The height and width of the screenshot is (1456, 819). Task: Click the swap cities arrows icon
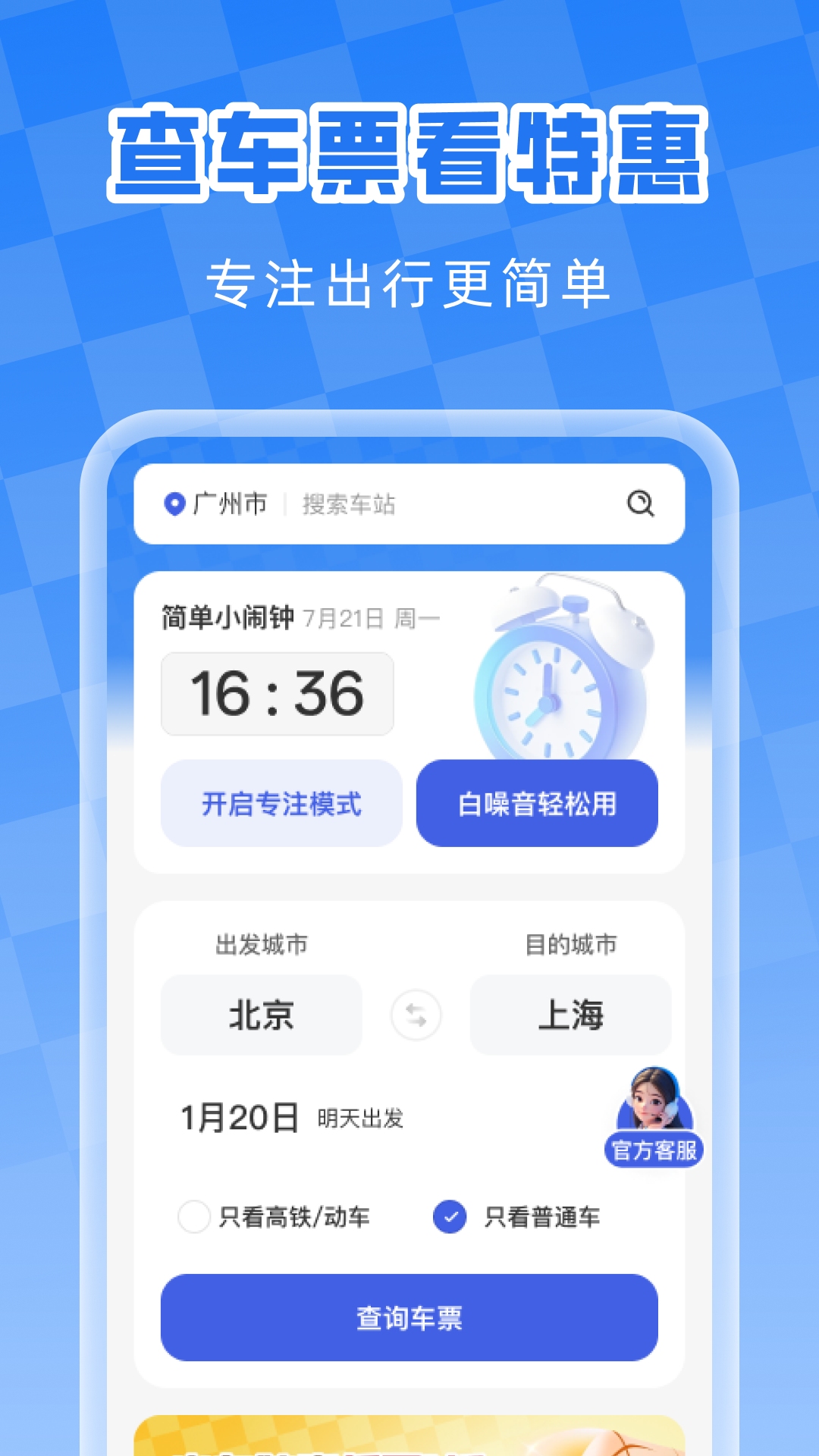click(416, 1015)
